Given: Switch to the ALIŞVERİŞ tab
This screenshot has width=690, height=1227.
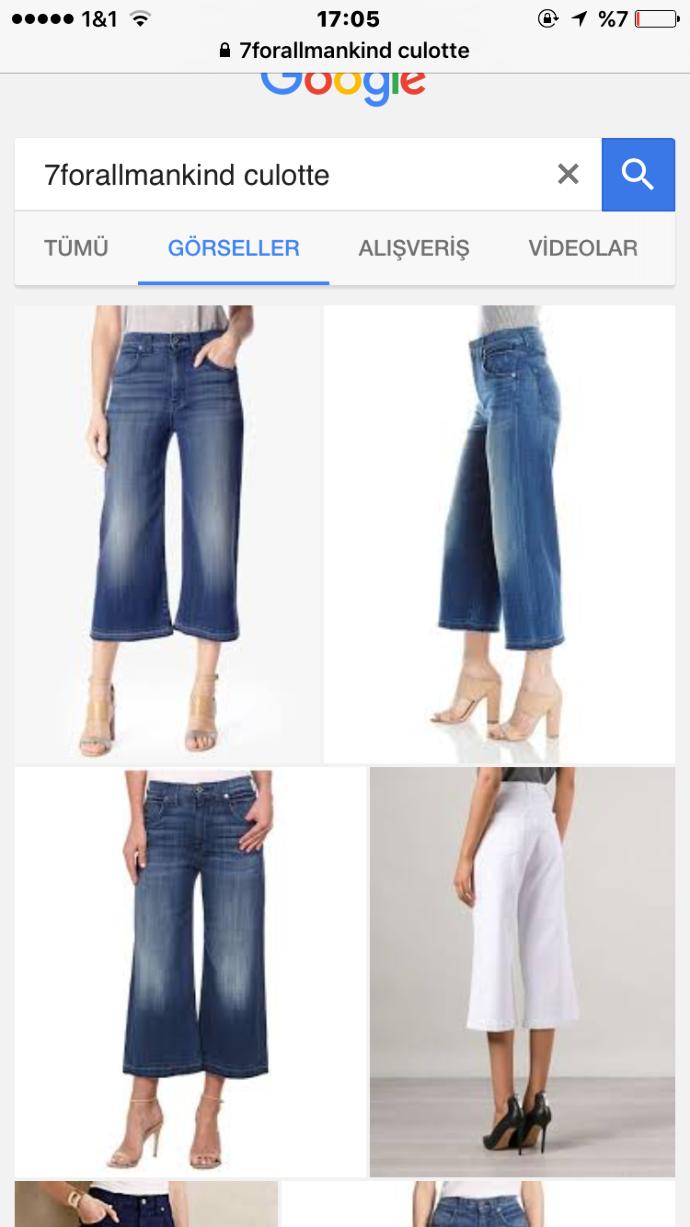Looking at the screenshot, I should click(413, 248).
